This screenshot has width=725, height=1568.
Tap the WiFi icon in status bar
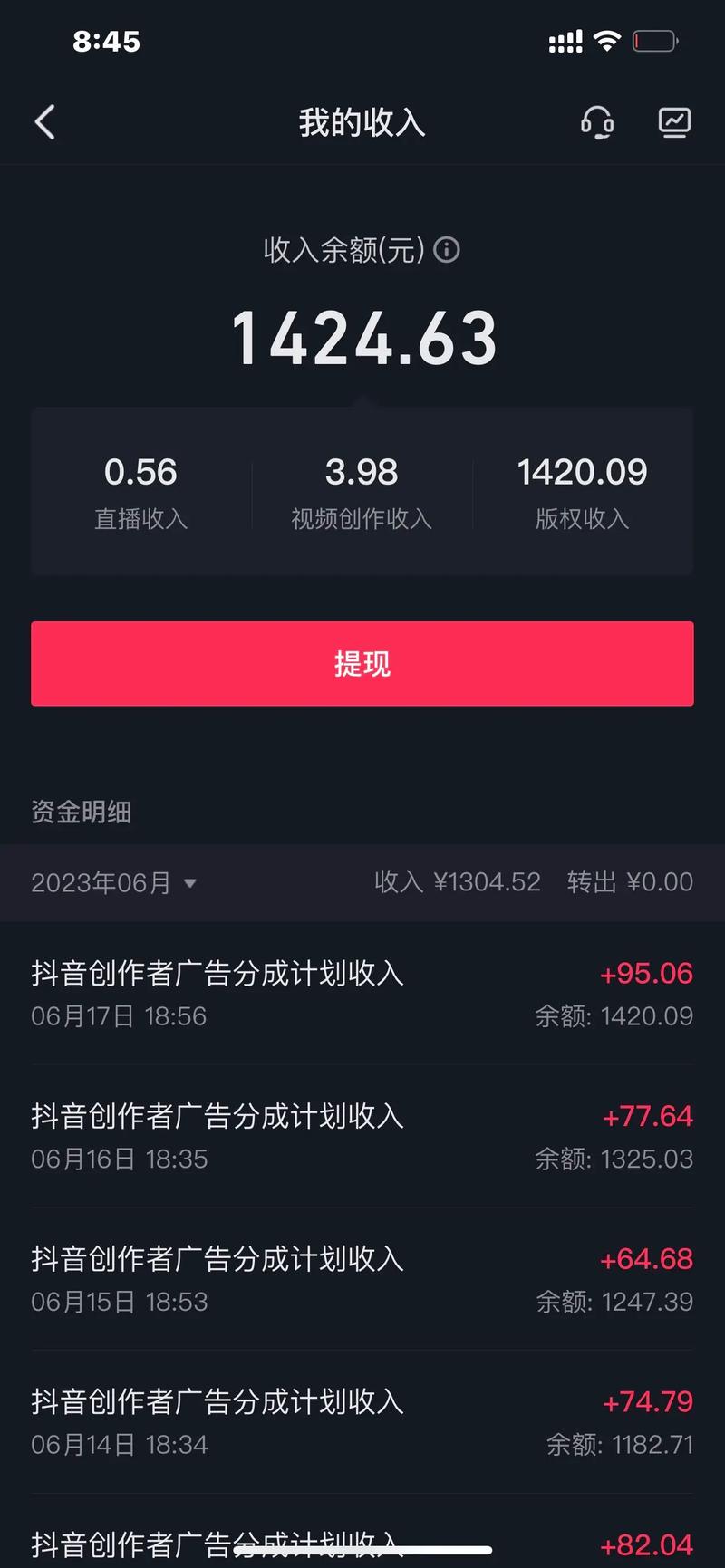607,39
